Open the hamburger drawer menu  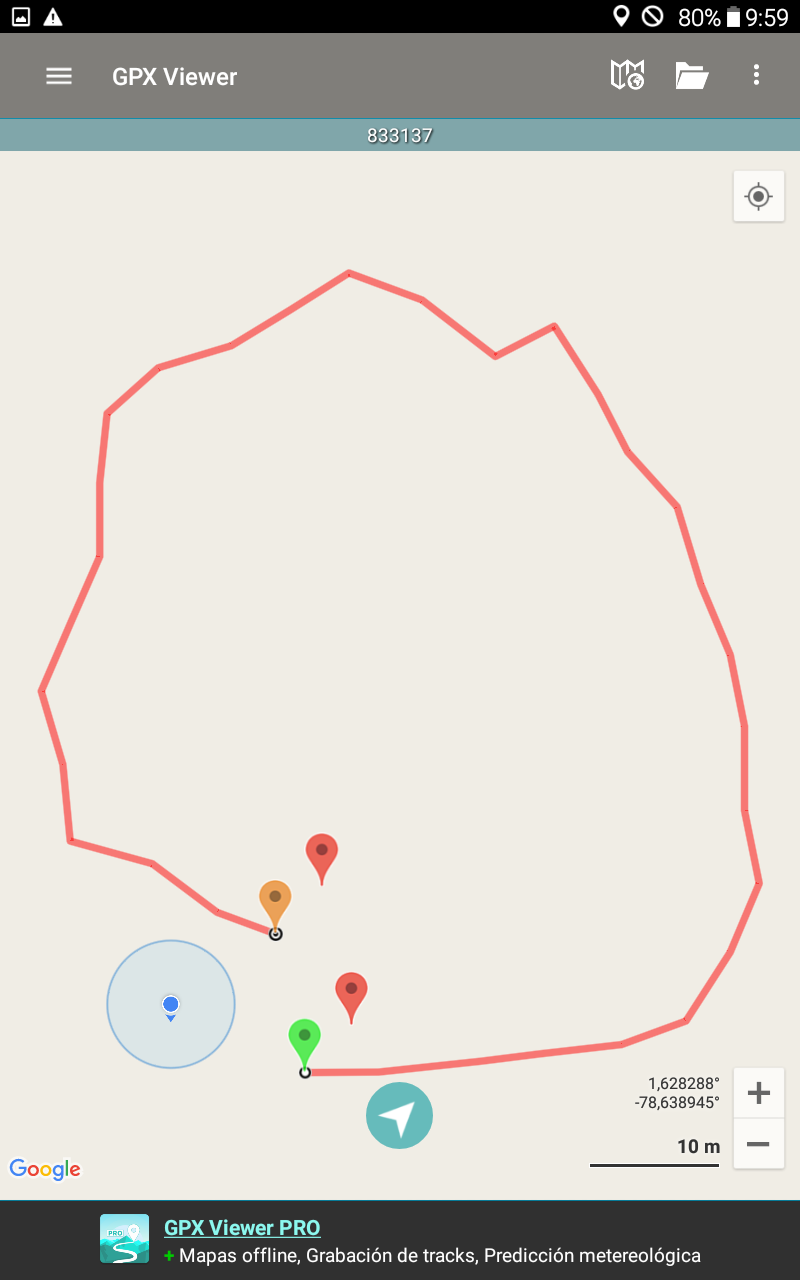coord(59,76)
